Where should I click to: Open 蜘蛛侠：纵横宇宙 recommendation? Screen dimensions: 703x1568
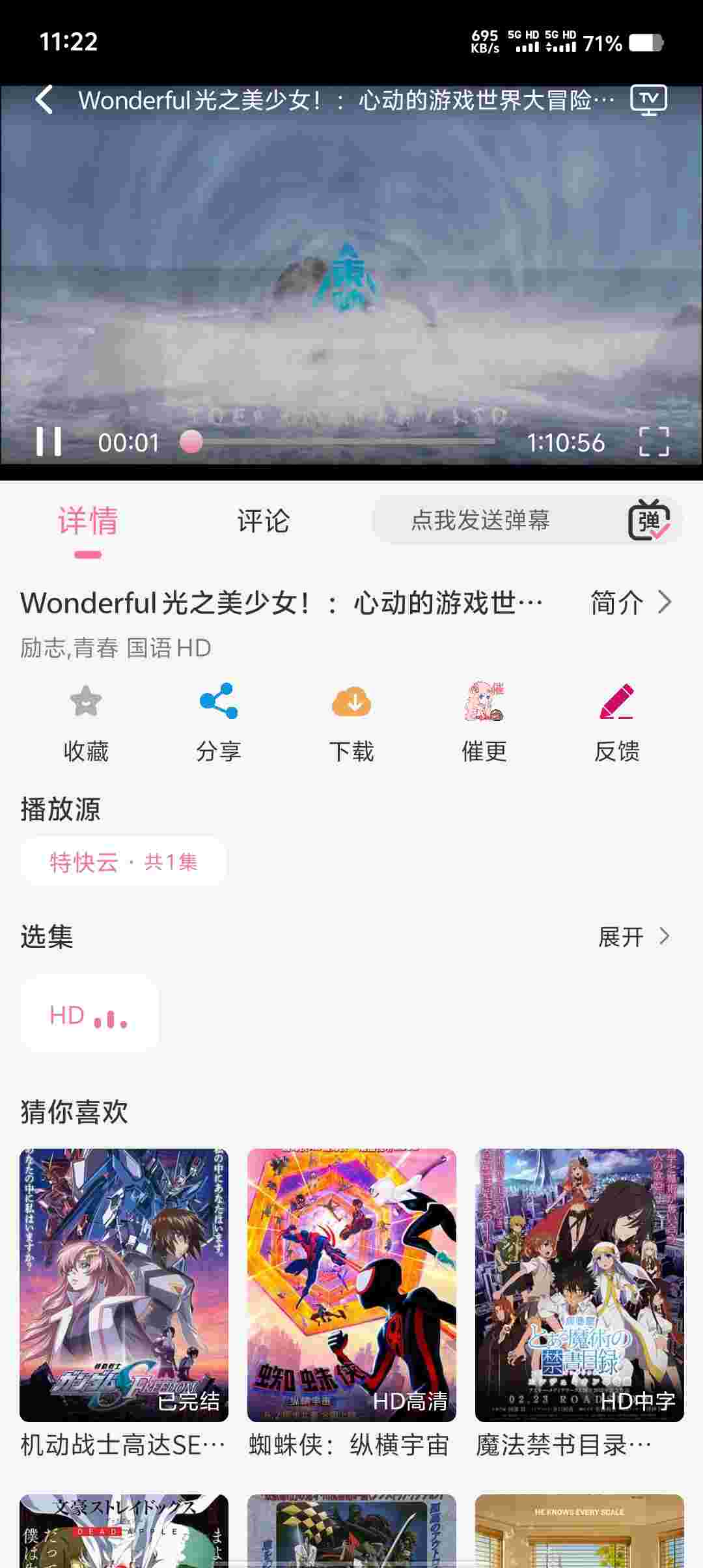point(351,1285)
